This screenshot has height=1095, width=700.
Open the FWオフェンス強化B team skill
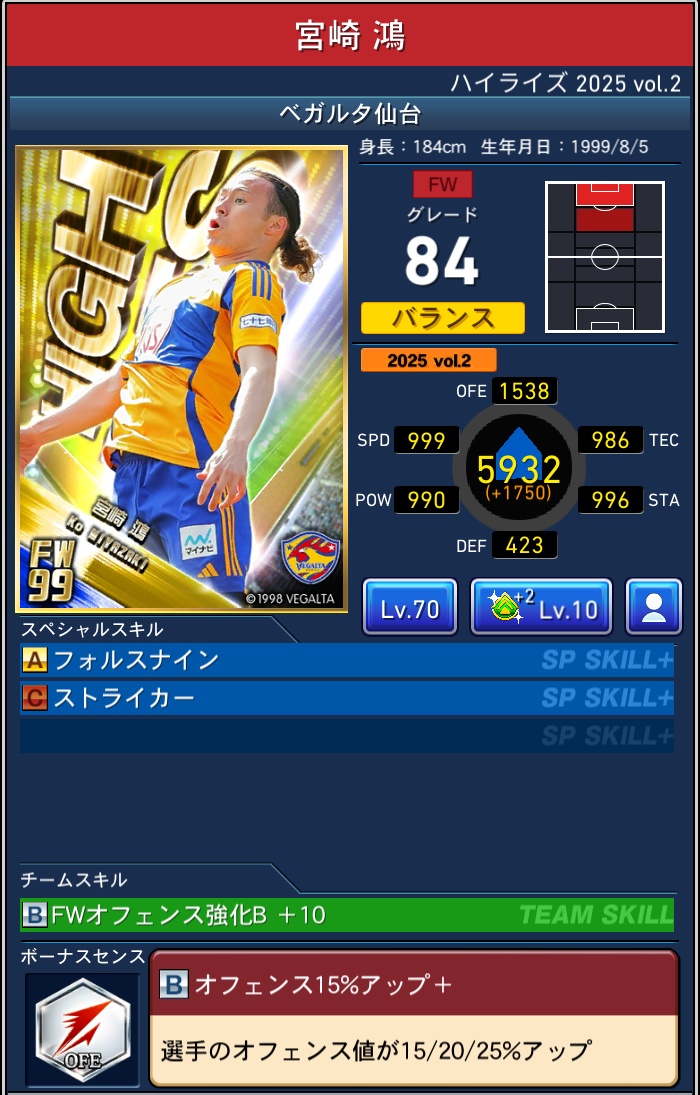coord(346,914)
